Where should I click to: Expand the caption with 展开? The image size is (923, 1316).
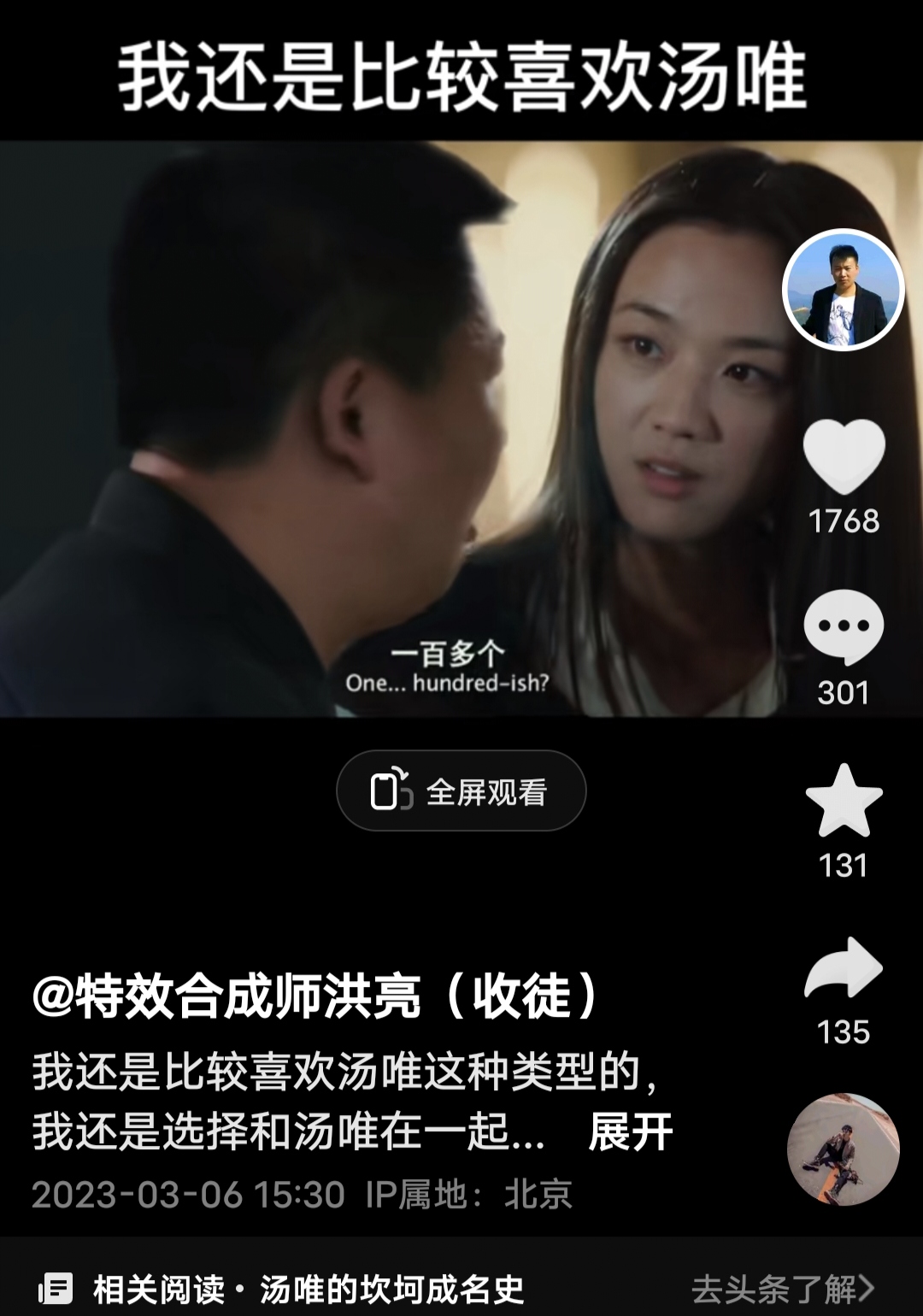click(x=631, y=1132)
